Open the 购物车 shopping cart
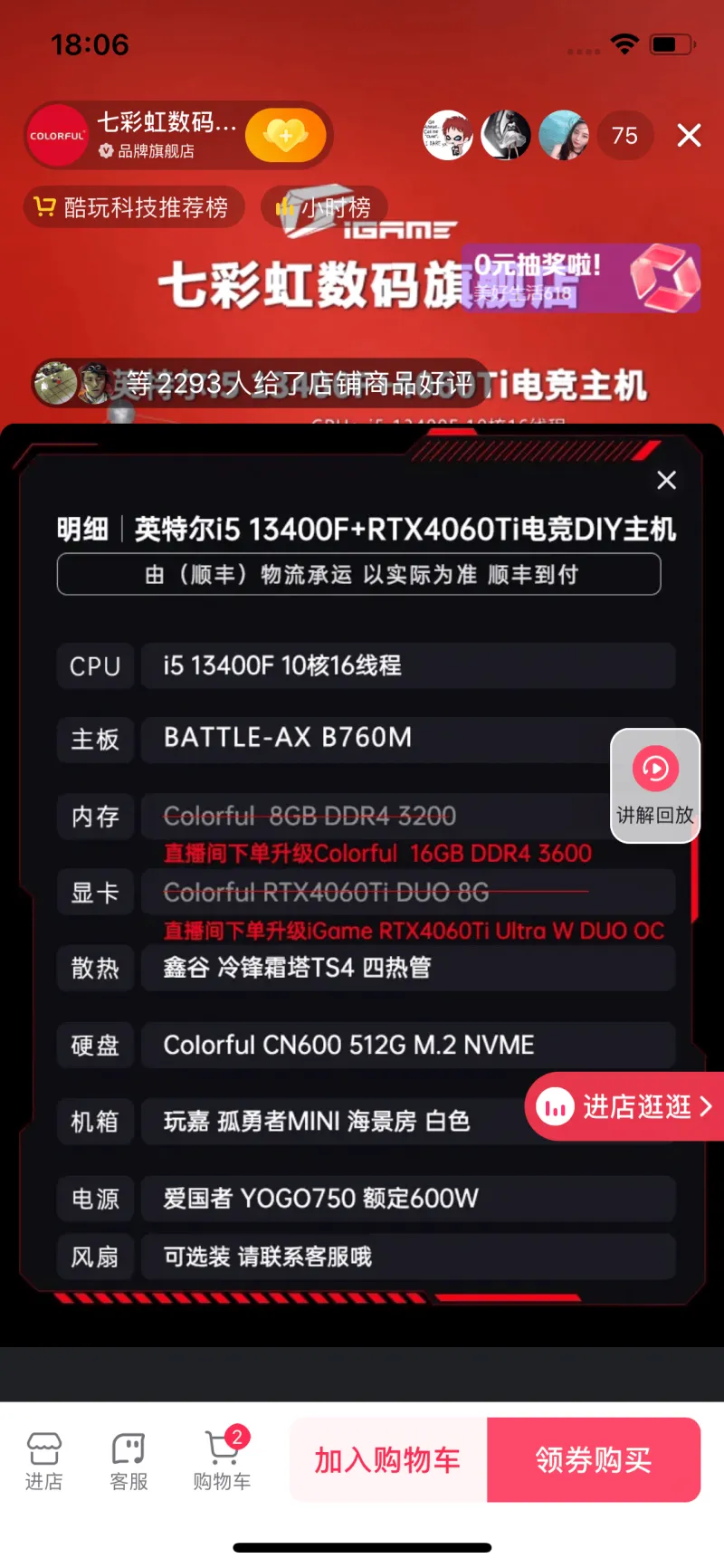724x1568 pixels. click(x=222, y=1460)
